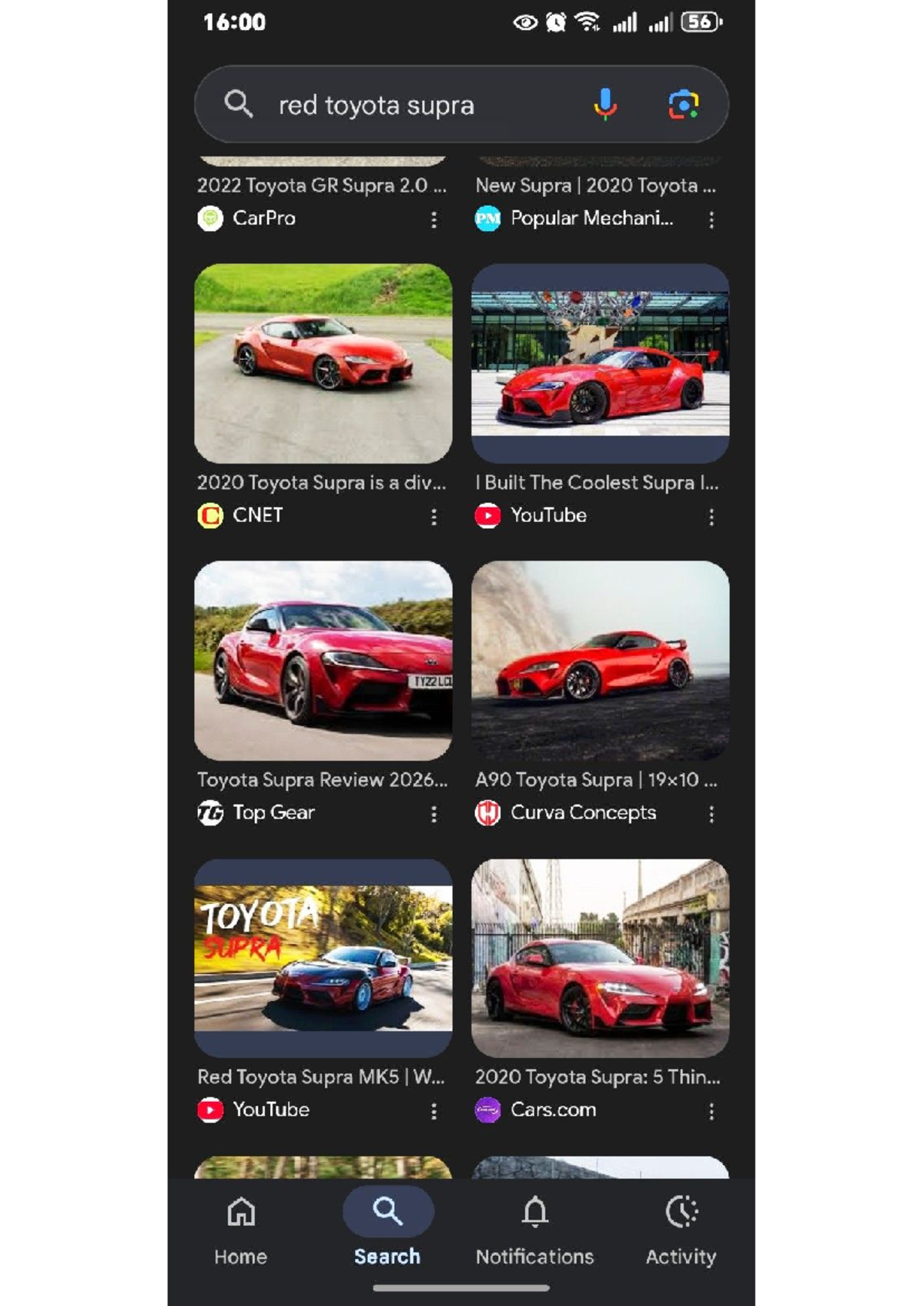
Task: Switch to the Activity tab
Action: click(681, 1230)
